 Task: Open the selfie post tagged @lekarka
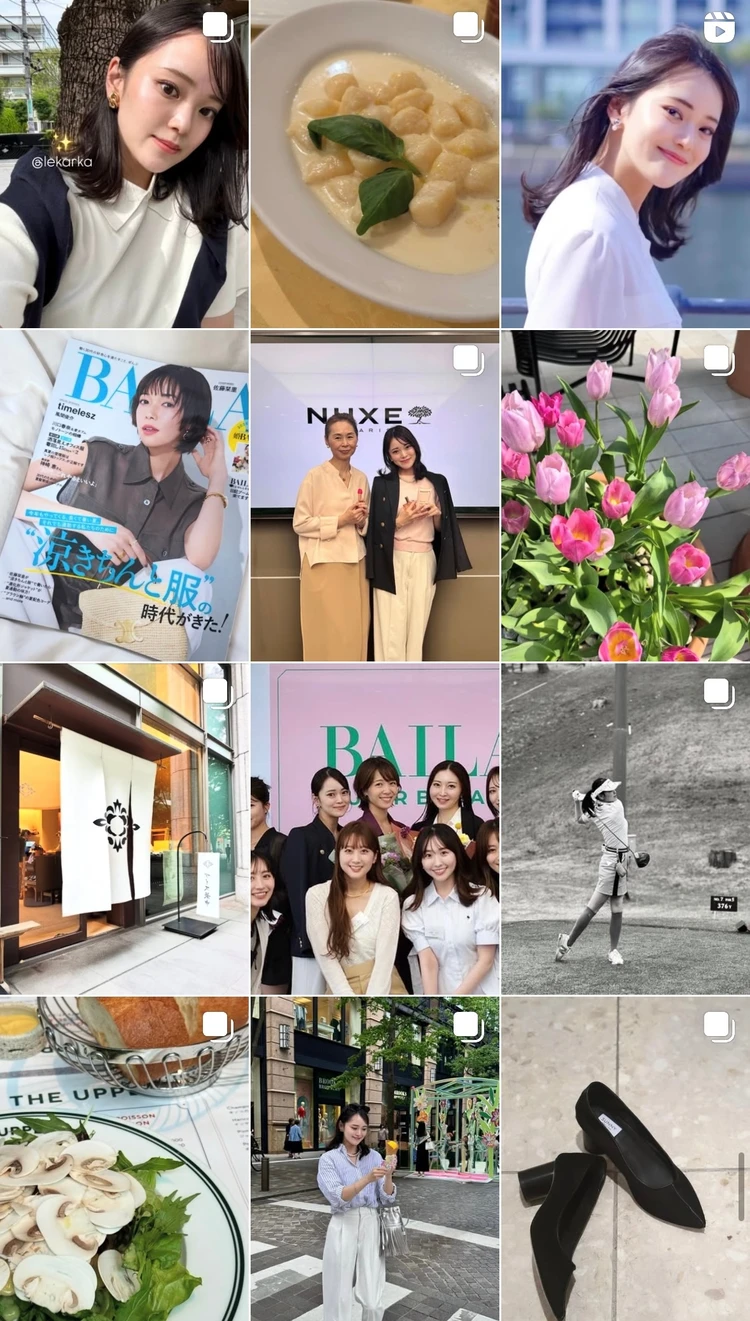[124, 163]
